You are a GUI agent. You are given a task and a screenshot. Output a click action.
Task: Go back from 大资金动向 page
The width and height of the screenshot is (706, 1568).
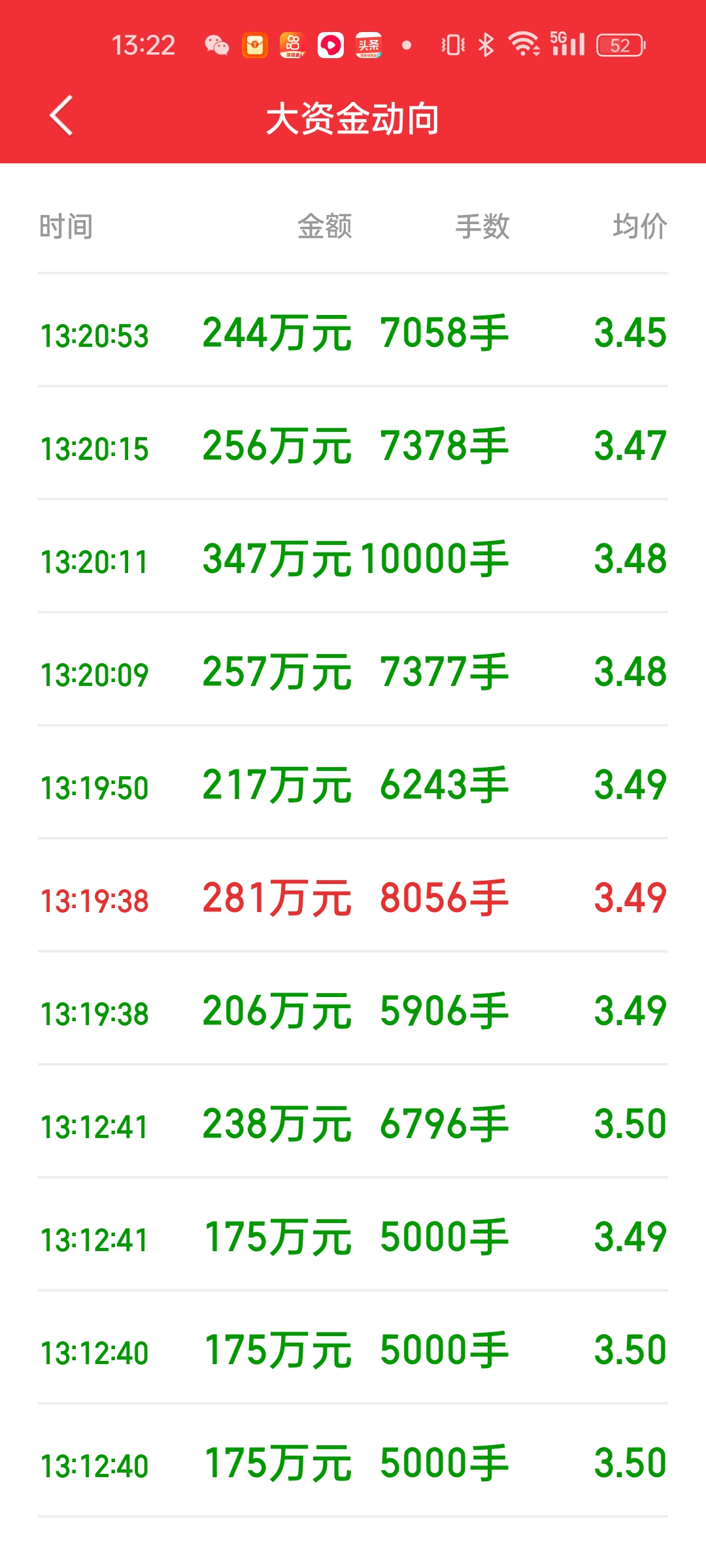coord(61,116)
